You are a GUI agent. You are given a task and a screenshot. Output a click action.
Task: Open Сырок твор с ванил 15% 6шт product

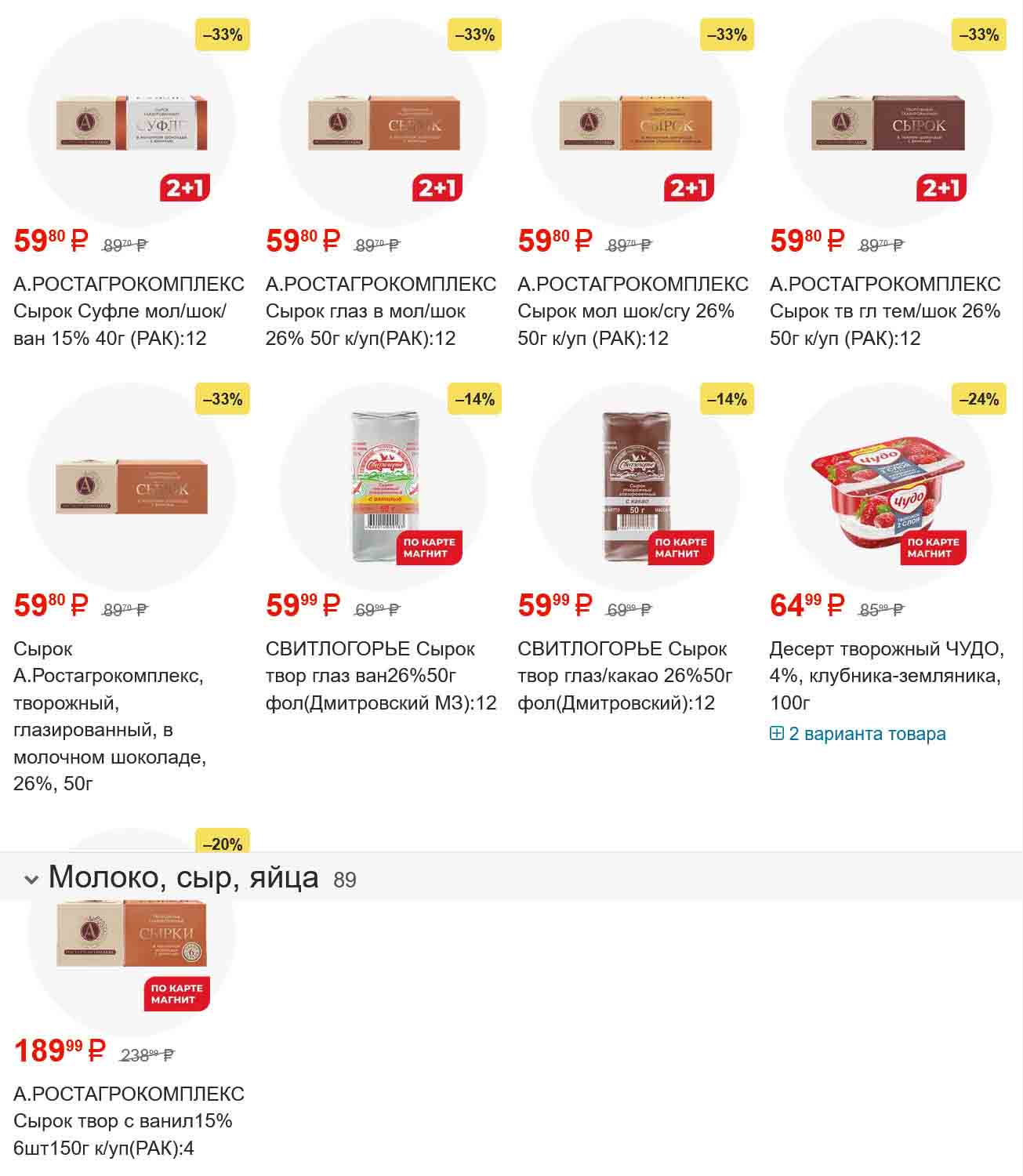point(129,1120)
